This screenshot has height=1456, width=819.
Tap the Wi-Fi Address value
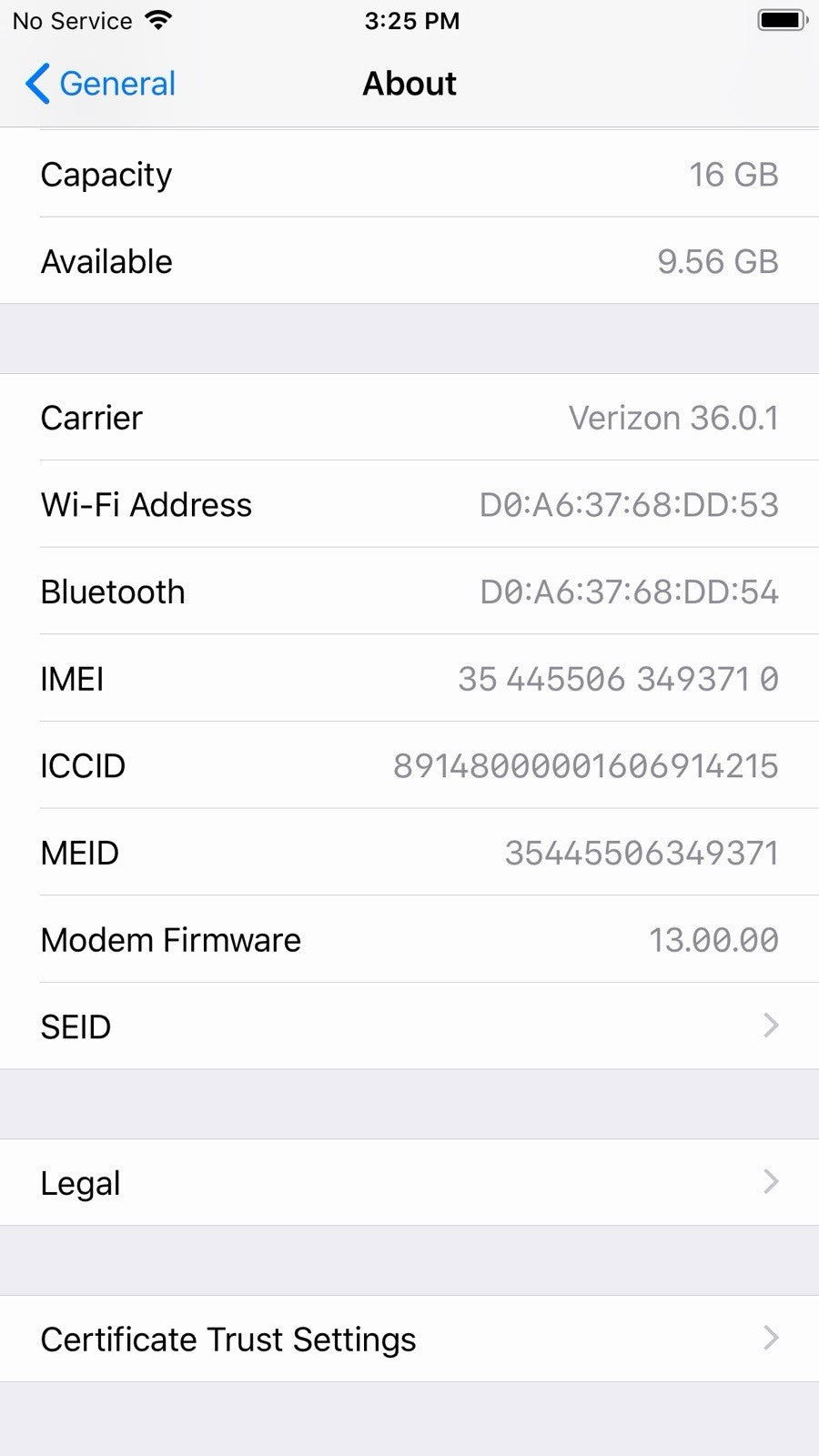point(628,505)
